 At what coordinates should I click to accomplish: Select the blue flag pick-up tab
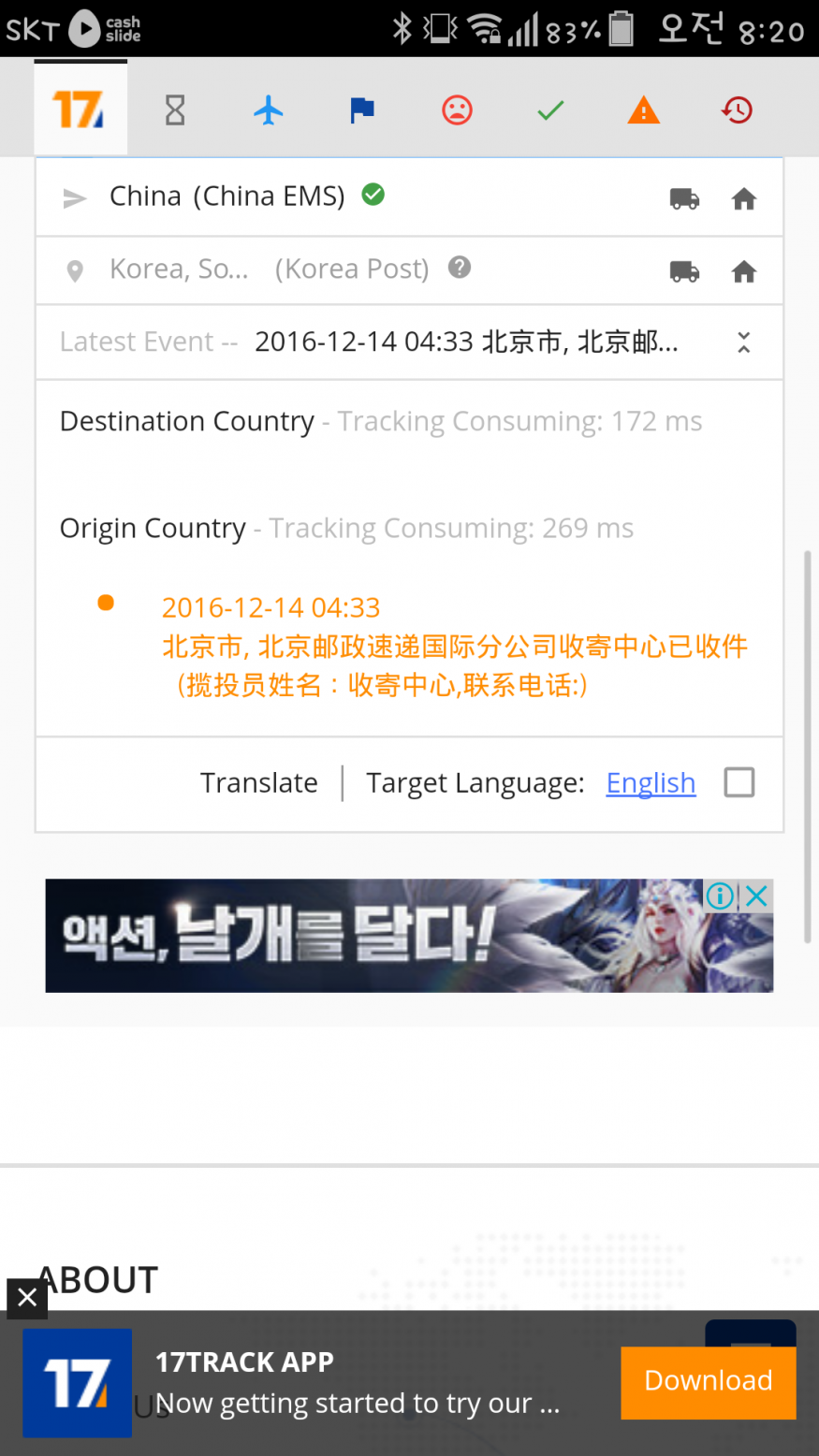coord(362,110)
